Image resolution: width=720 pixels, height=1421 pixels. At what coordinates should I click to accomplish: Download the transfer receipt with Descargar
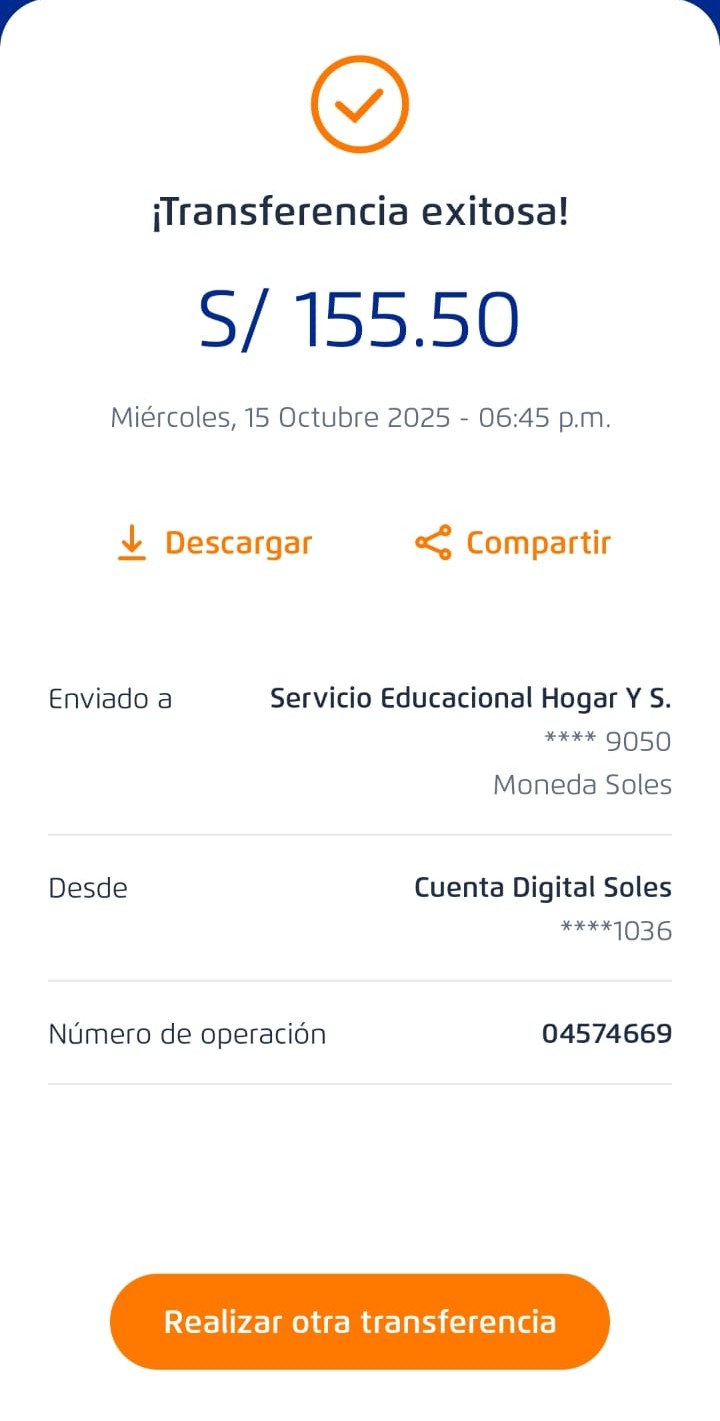click(215, 543)
